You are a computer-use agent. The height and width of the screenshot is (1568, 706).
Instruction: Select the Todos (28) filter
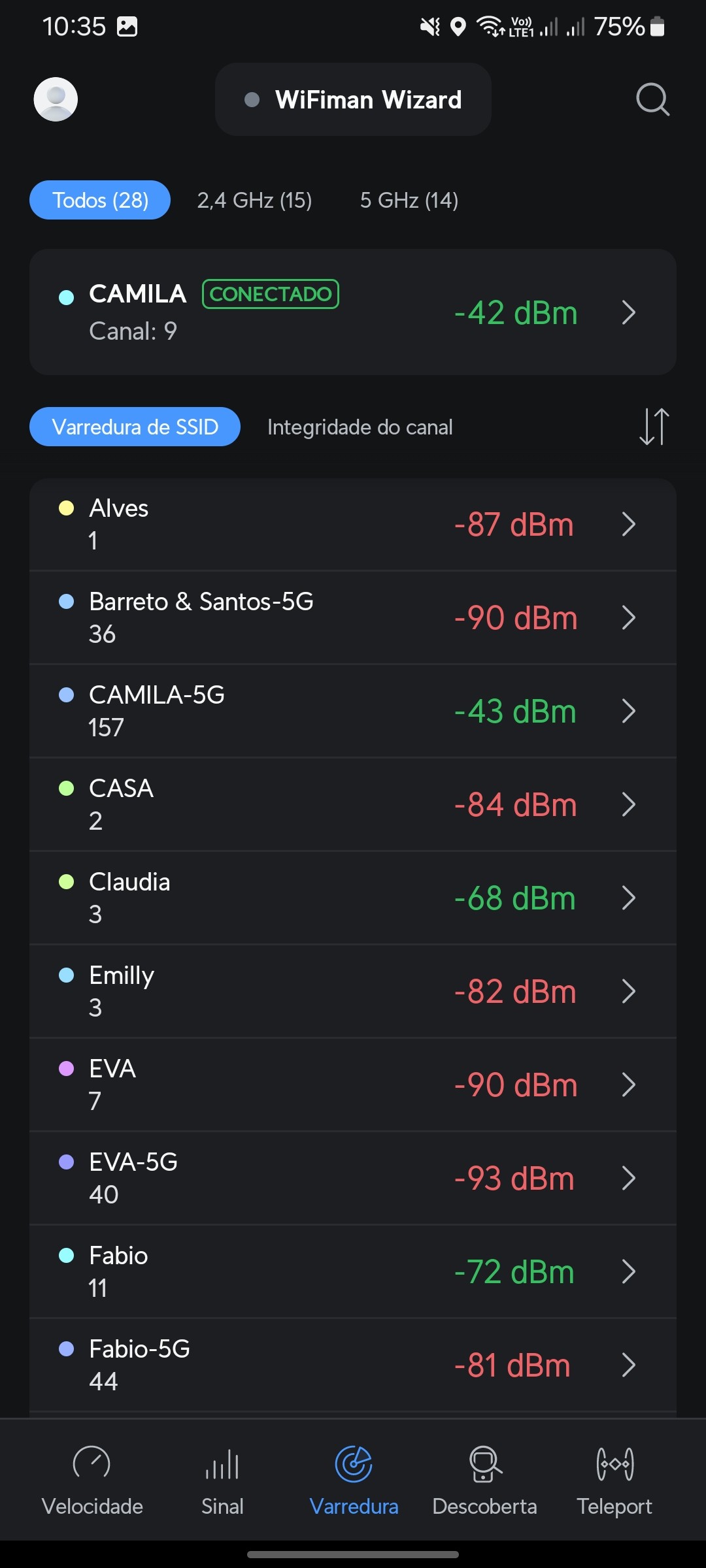coord(100,200)
